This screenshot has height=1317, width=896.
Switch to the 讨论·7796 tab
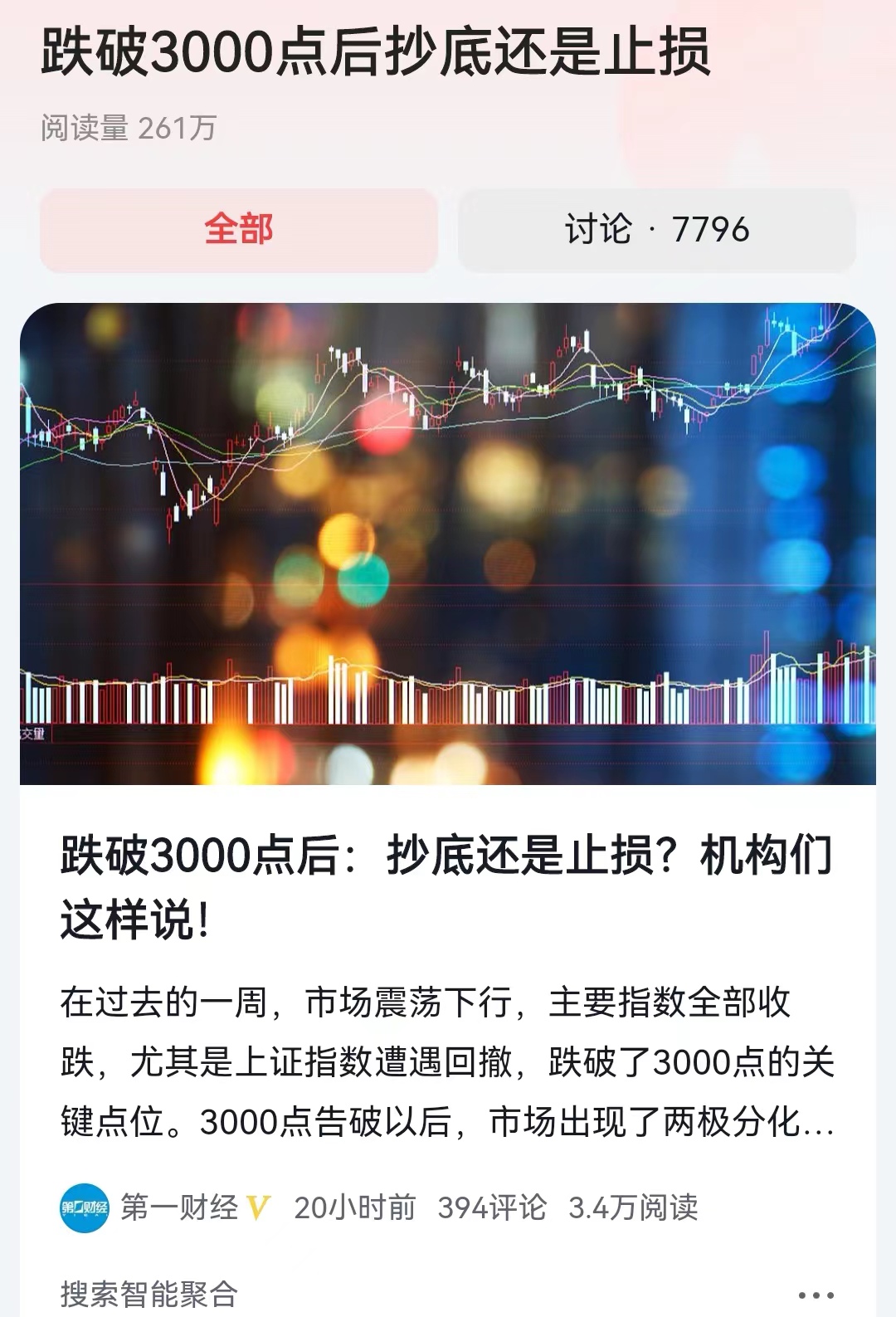click(x=660, y=232)
